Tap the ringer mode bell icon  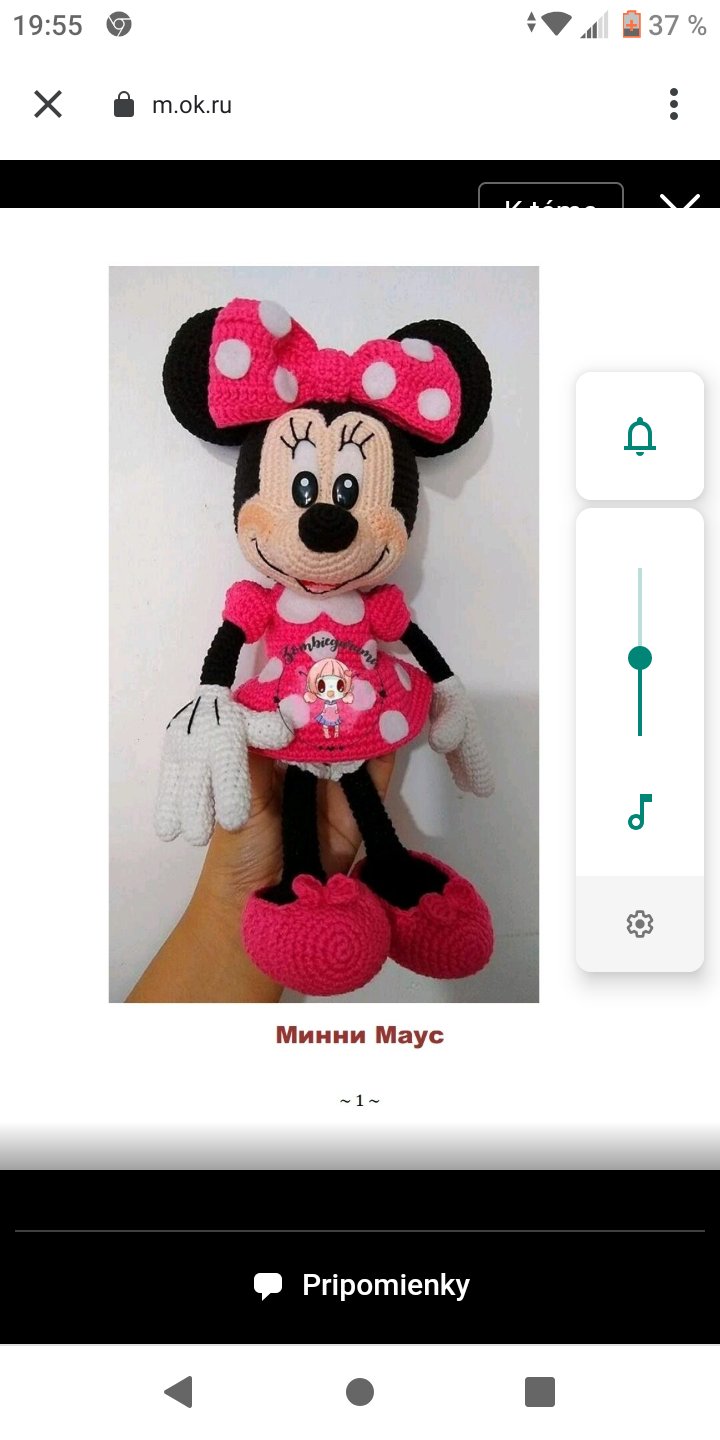click(639, 437)
